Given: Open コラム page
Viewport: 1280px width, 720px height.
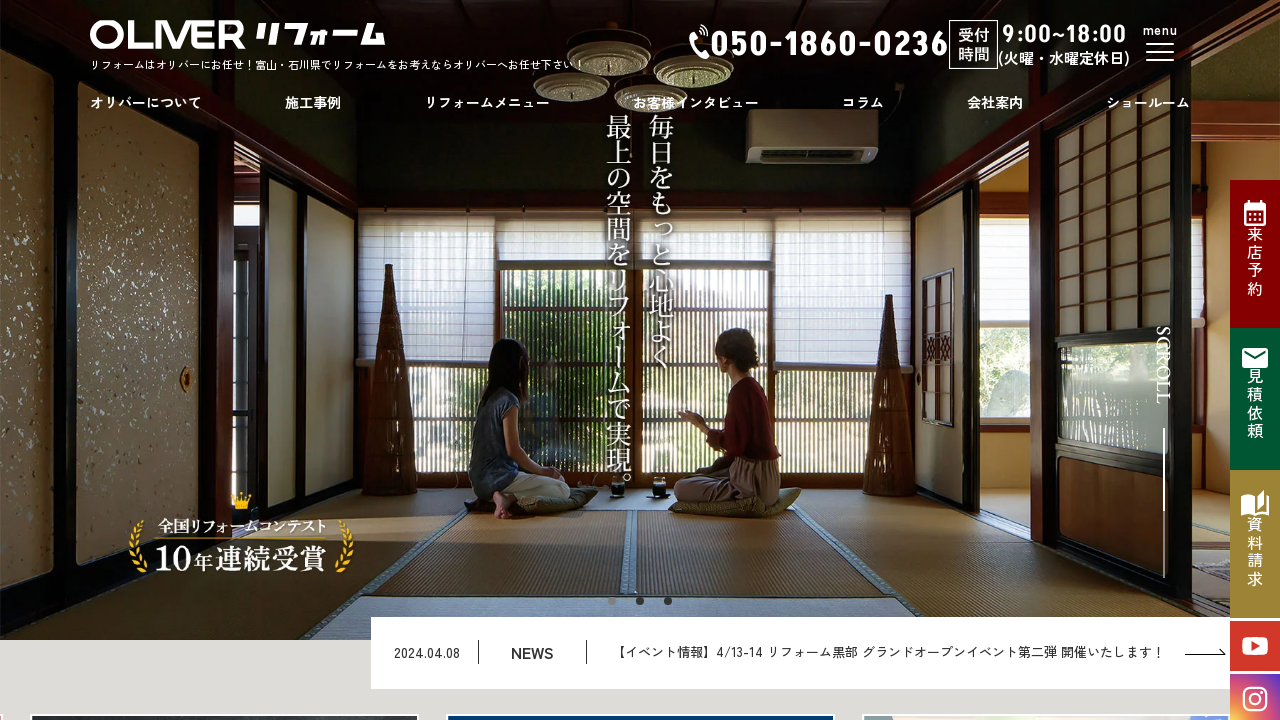Looking at the screenshot, I should coord(862,103).
